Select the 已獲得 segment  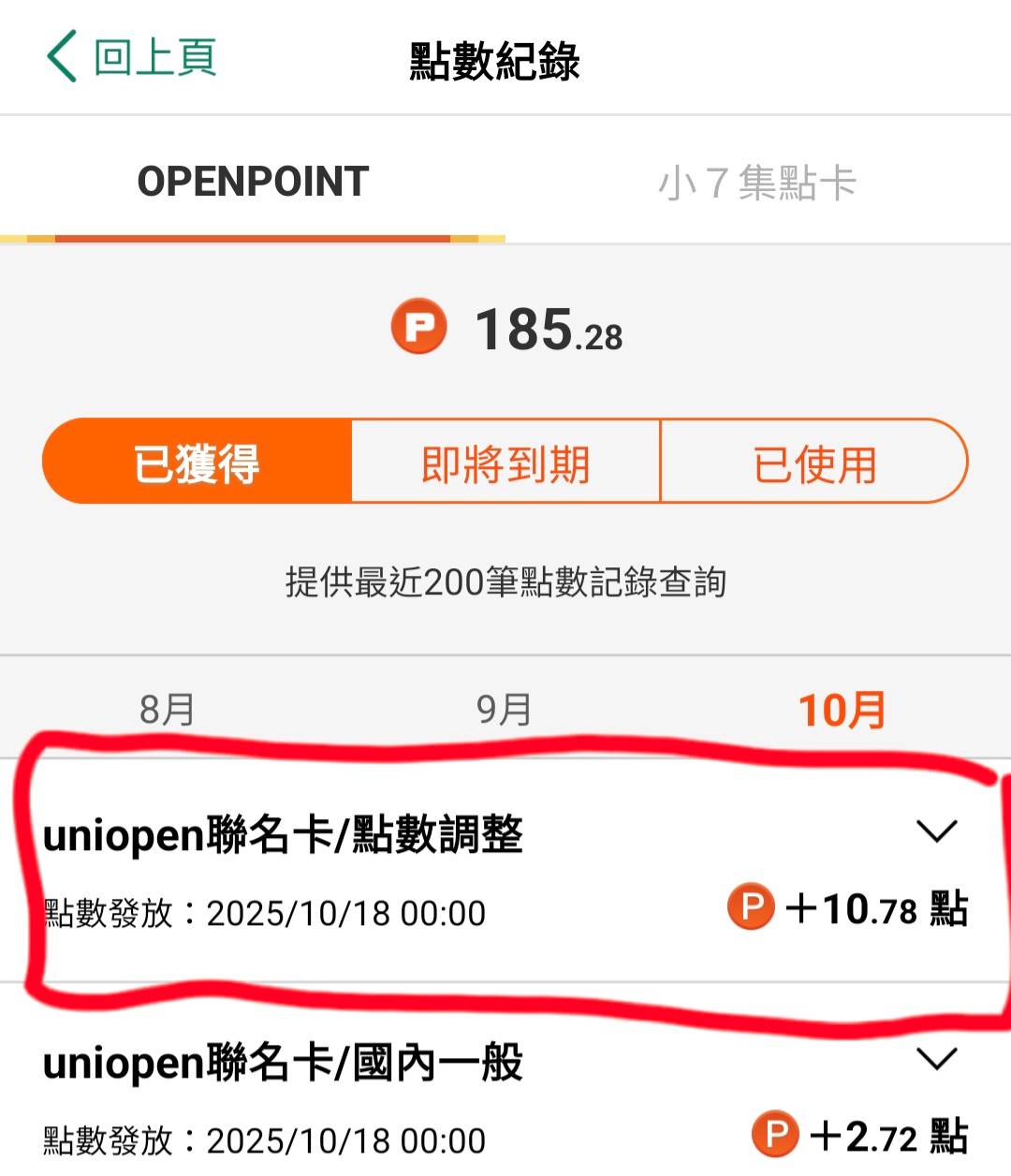(198, 463)
